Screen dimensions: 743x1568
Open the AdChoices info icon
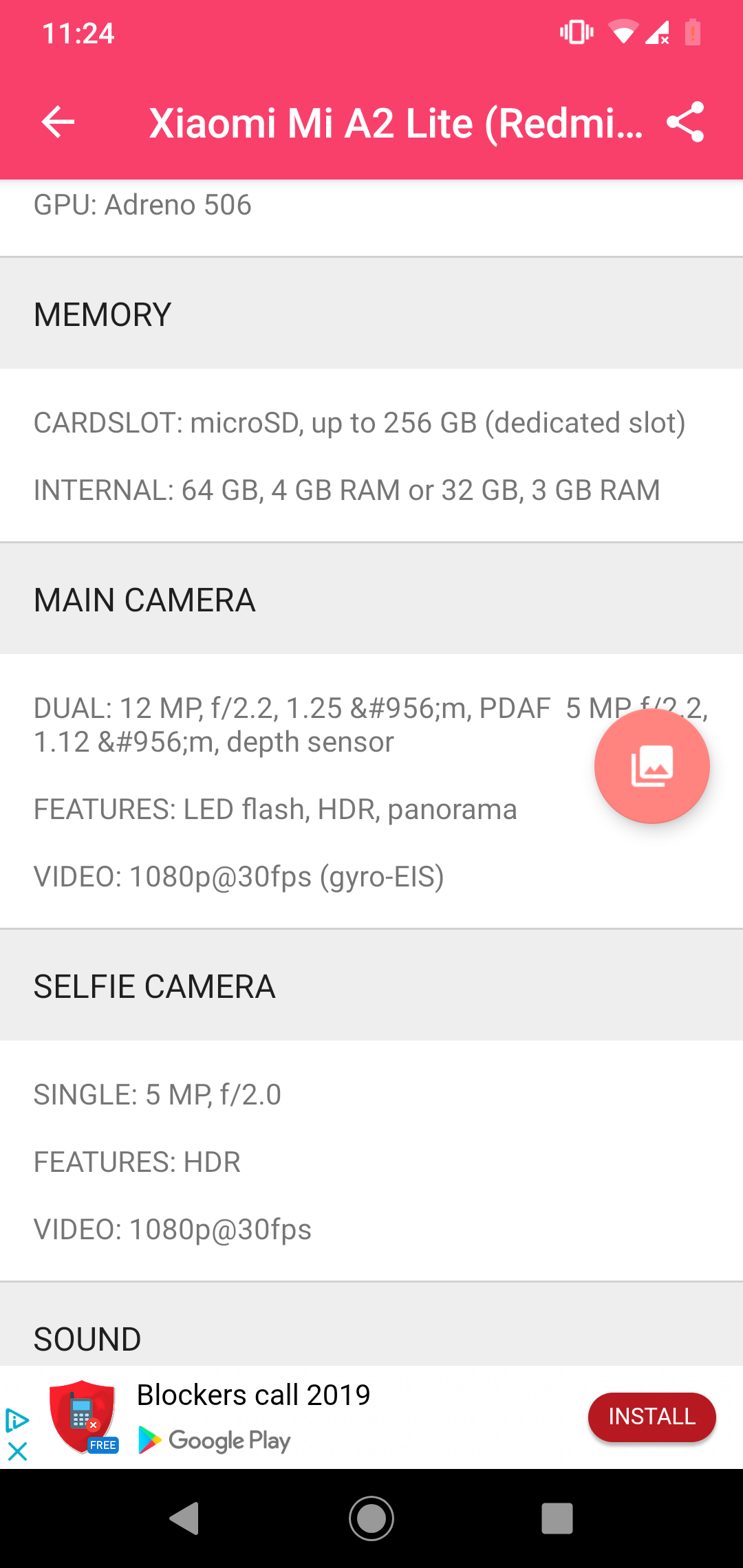pos(17,1419)
